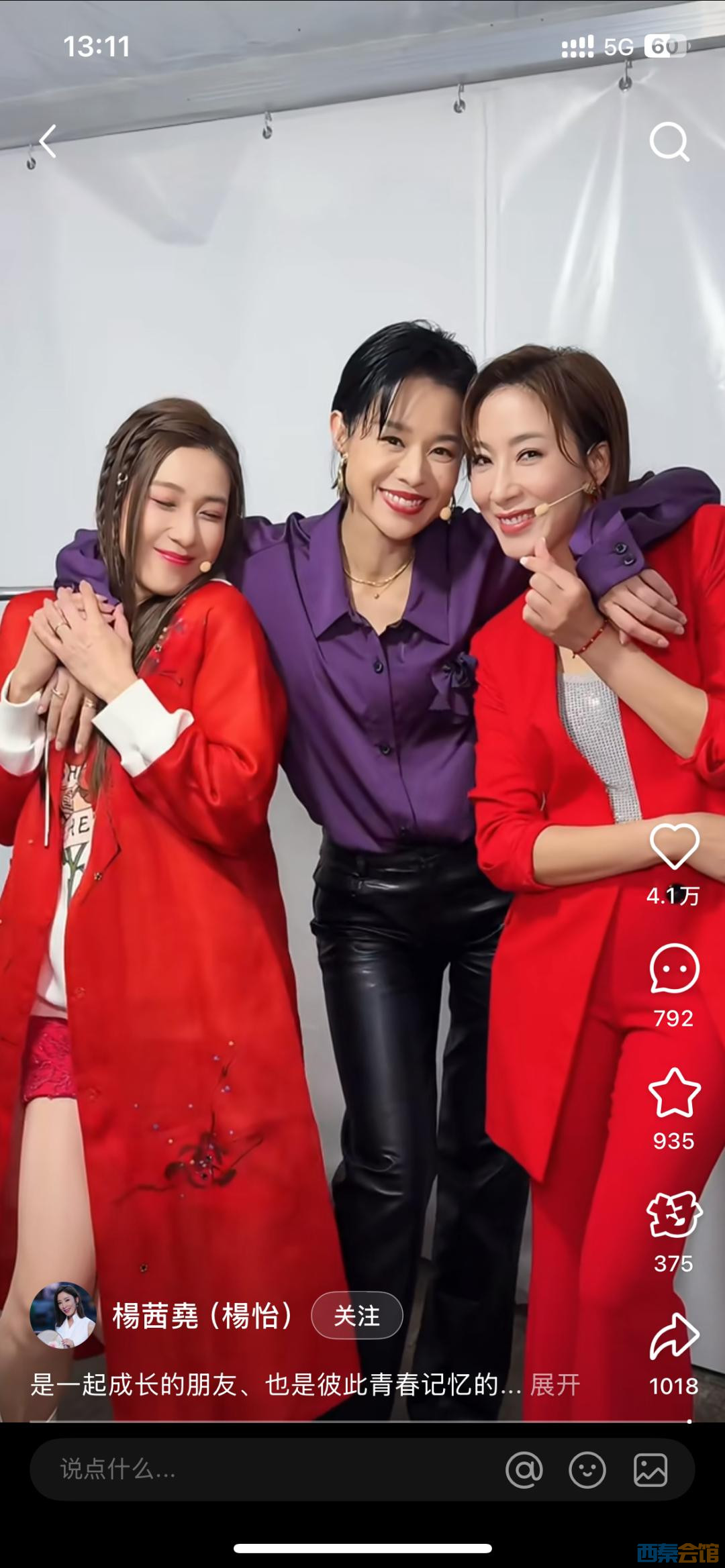The height and width of the screenshot is (1568, 725).
Task: Add video to favorites with star
Action: point(674,1093)
